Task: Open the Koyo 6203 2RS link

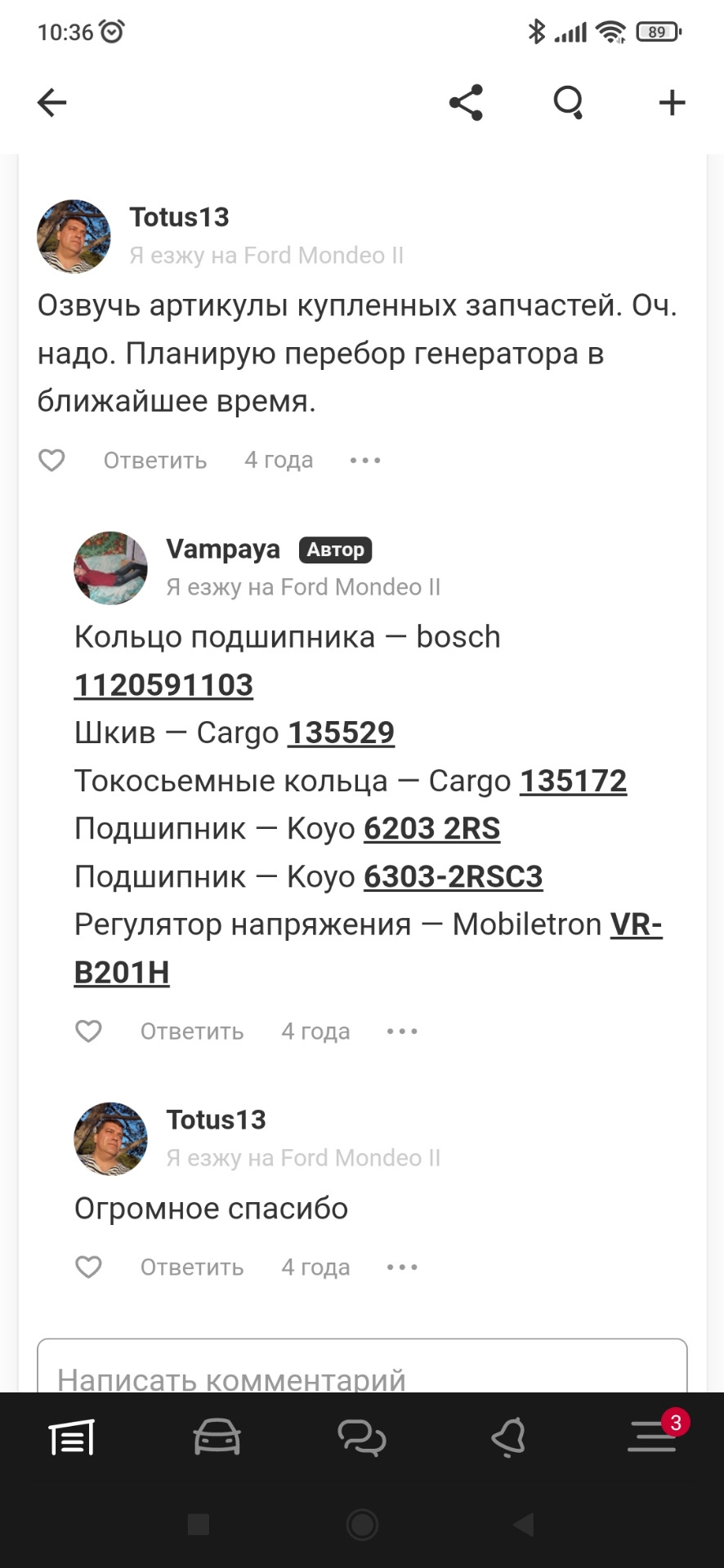Action: coord(431,828)
